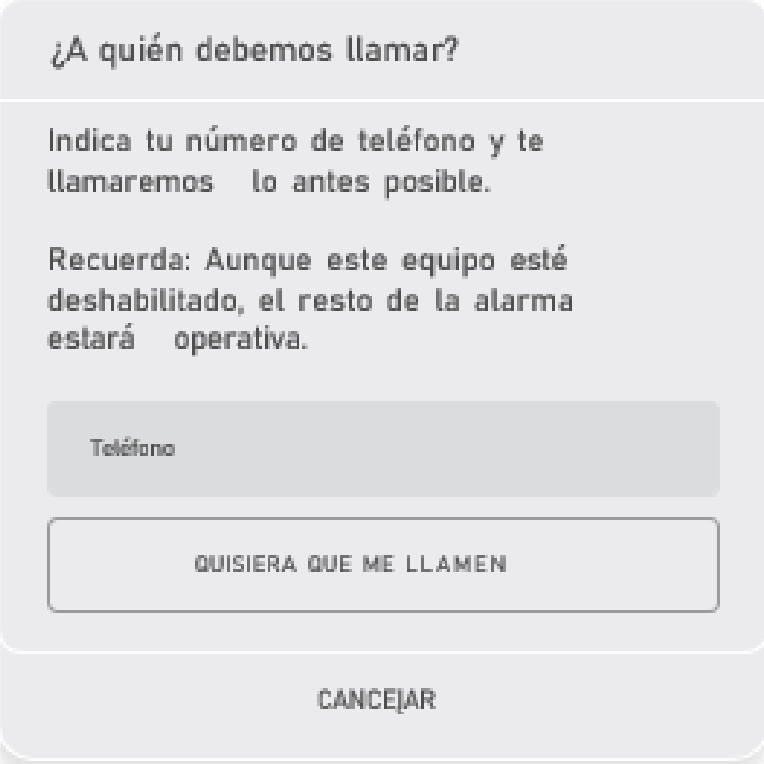Dismiss the dialog with Cancelar

tap(377, 699)
